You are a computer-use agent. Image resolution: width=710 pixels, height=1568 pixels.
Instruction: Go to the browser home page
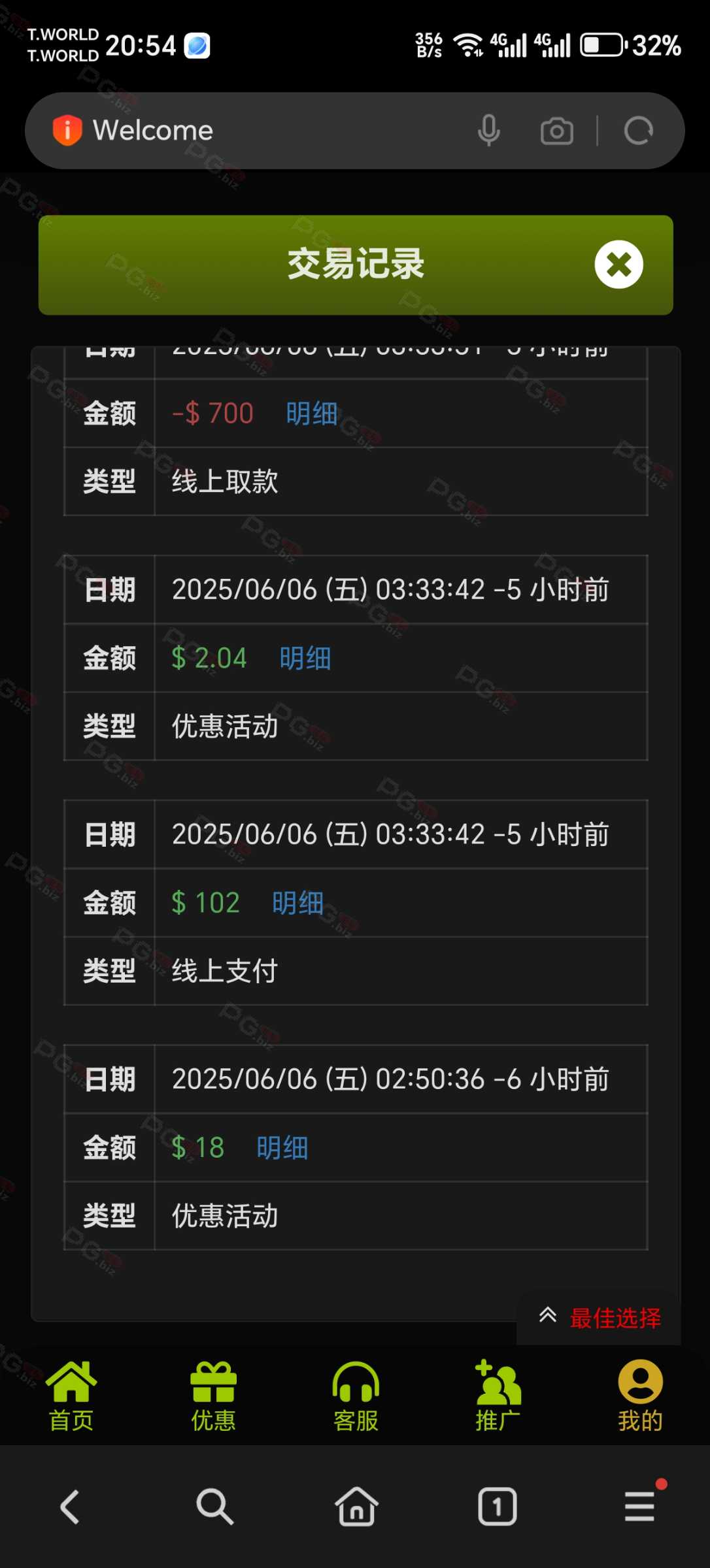tap(356, 1507)
